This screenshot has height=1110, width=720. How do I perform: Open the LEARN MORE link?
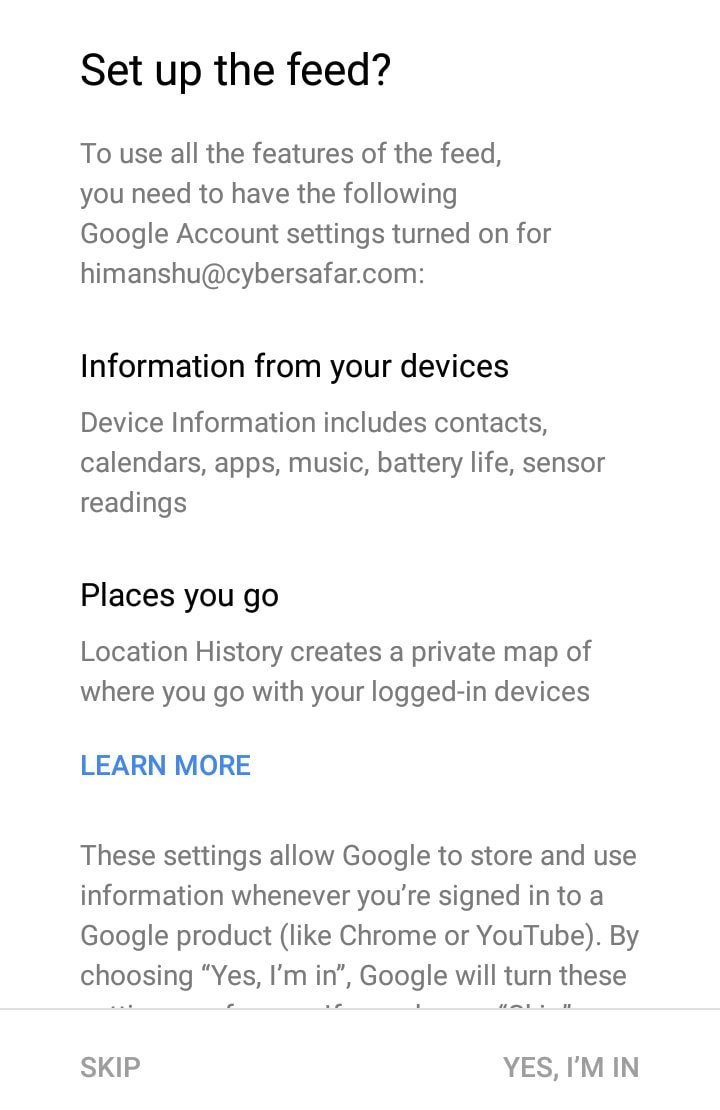(165, 765)
